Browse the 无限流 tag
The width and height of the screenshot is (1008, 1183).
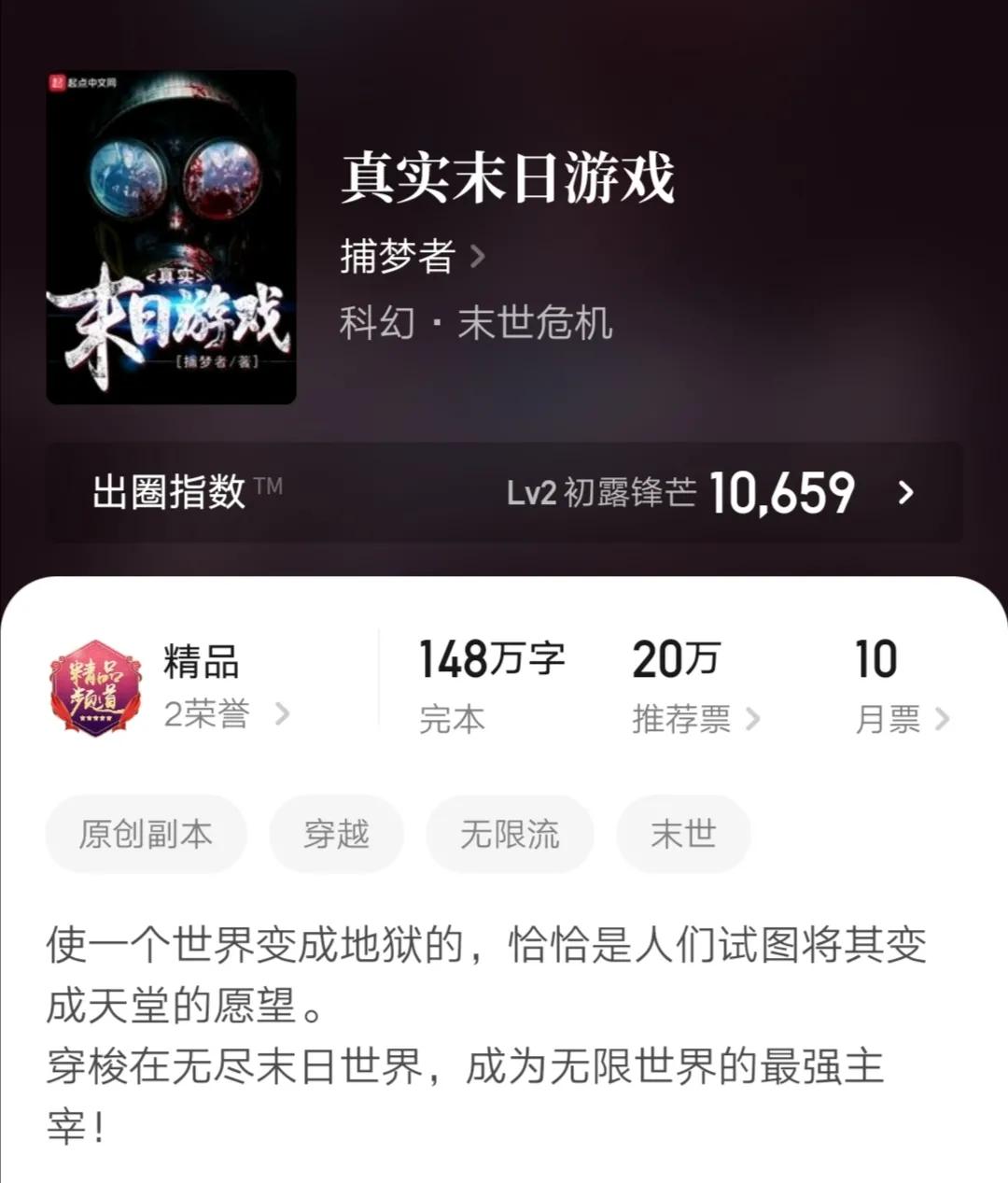(510, 834)
